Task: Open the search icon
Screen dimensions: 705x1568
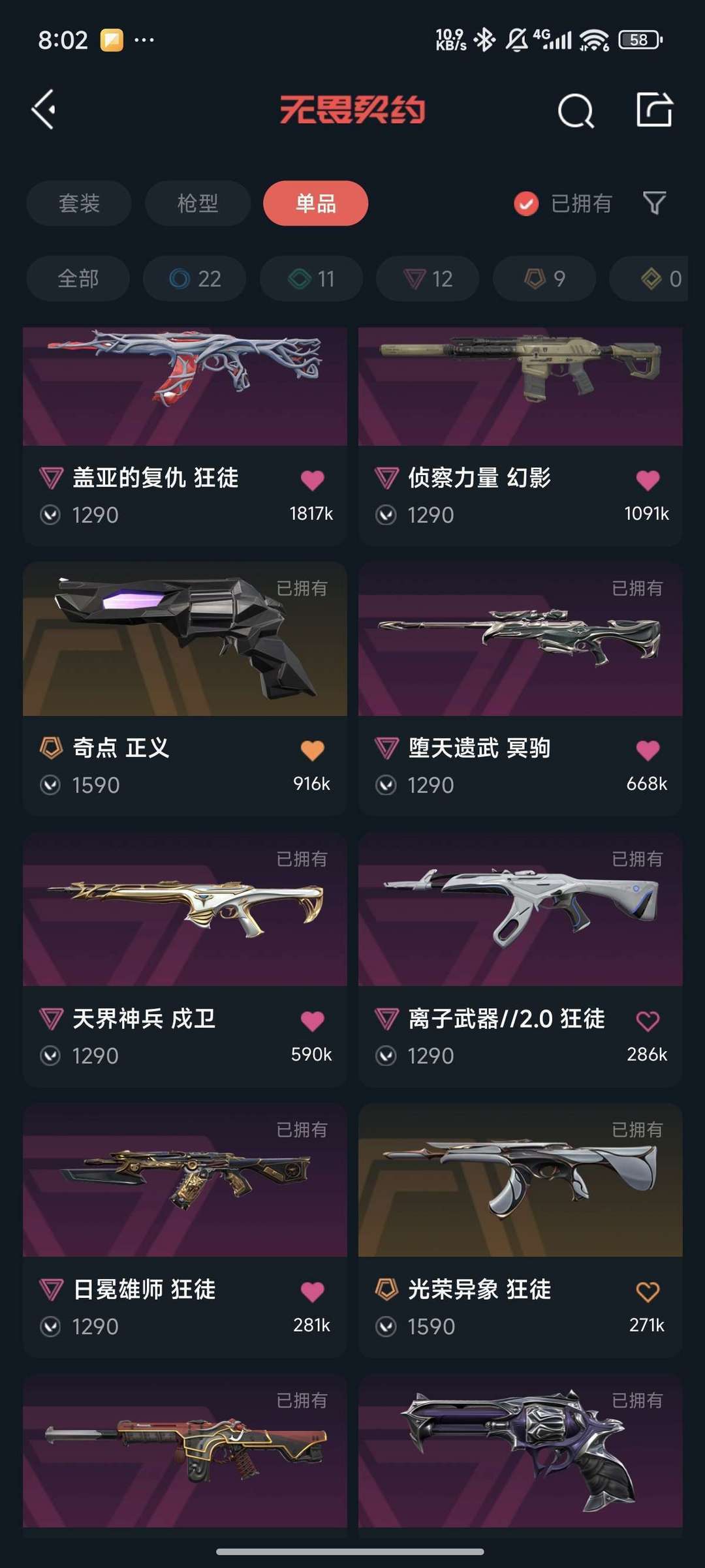Action: (x=576, y=110)
